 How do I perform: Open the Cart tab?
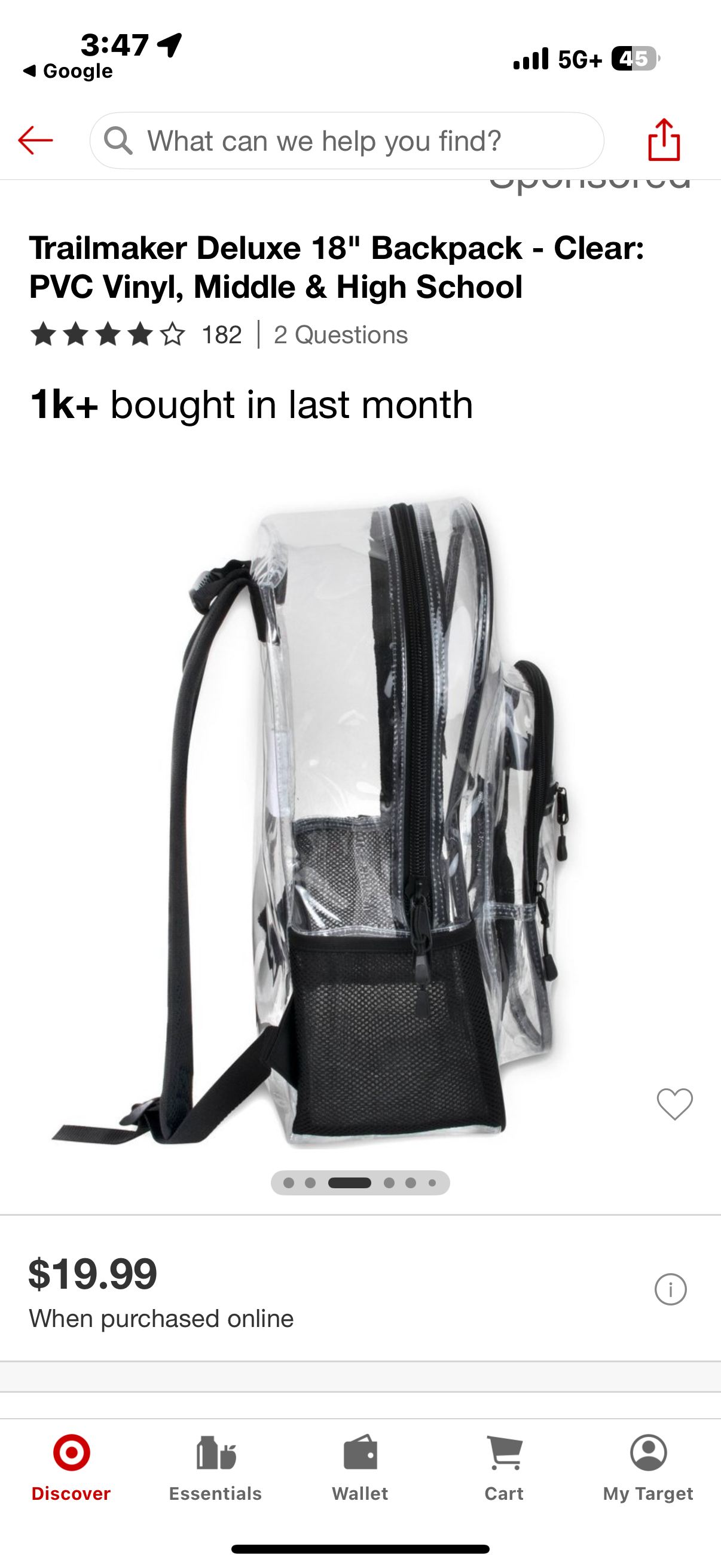pyautogui.click(x=504, y=1468)
